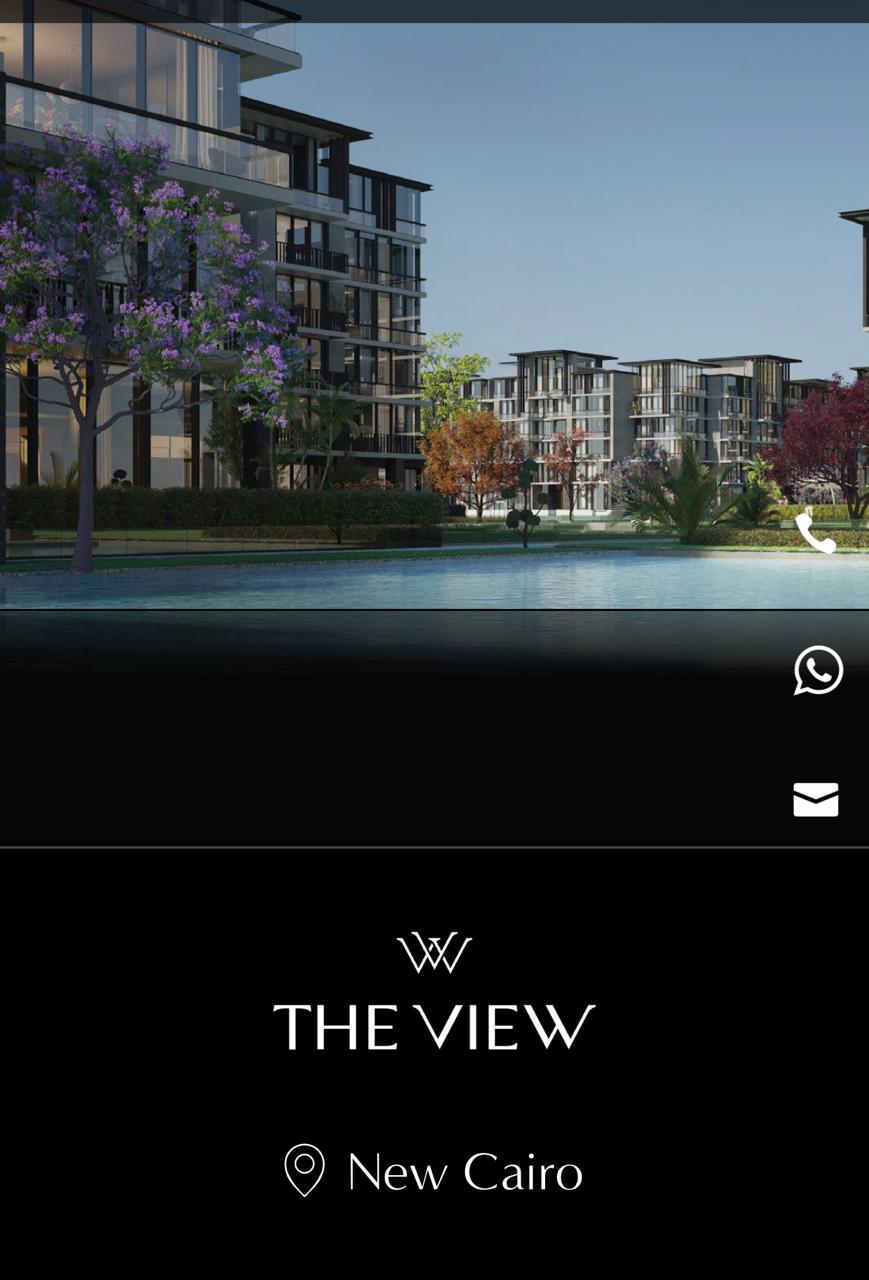Select the location pin icon beside New Cairo

(303, 1171)
